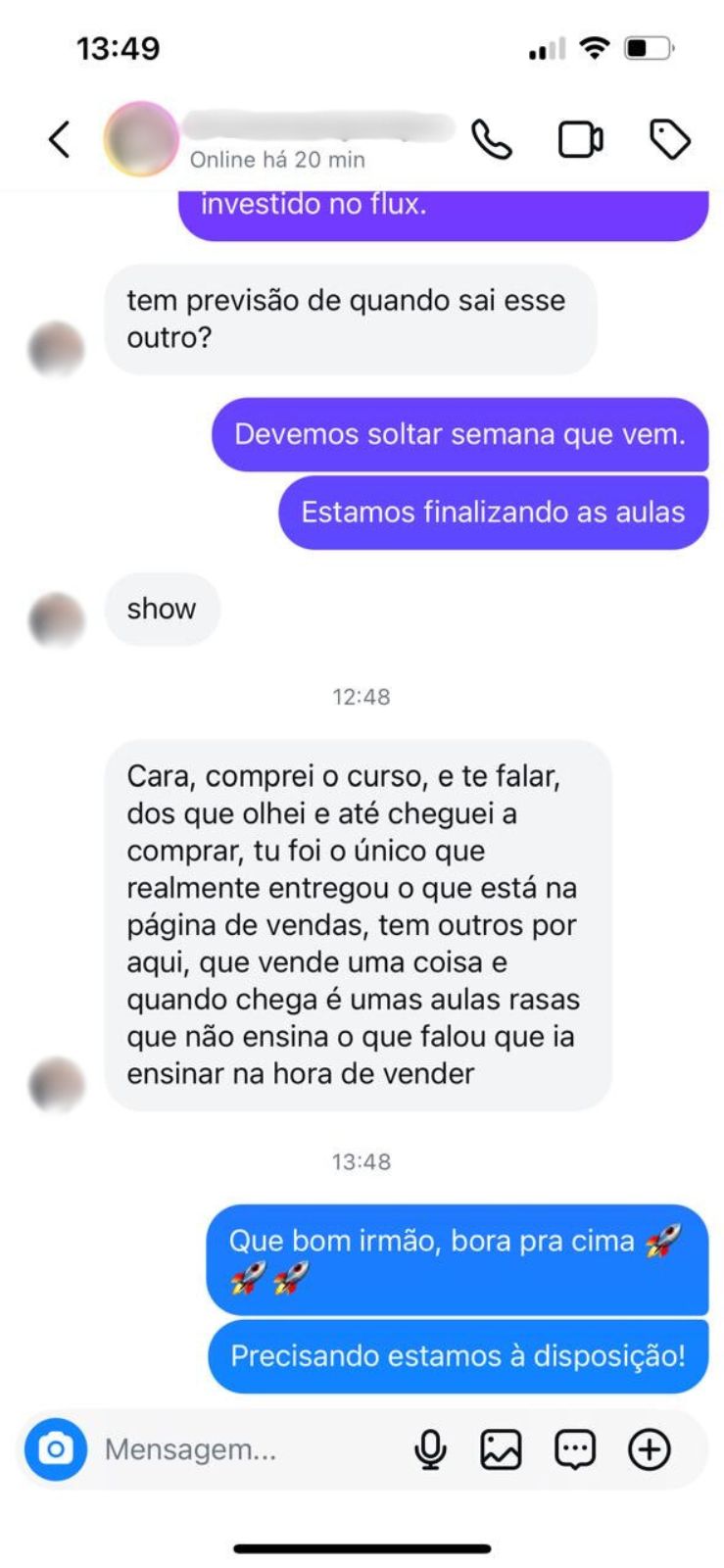This screenshot has width=724, height=1568.
Task: Open the label tag icon
Action: coord(670,139)
